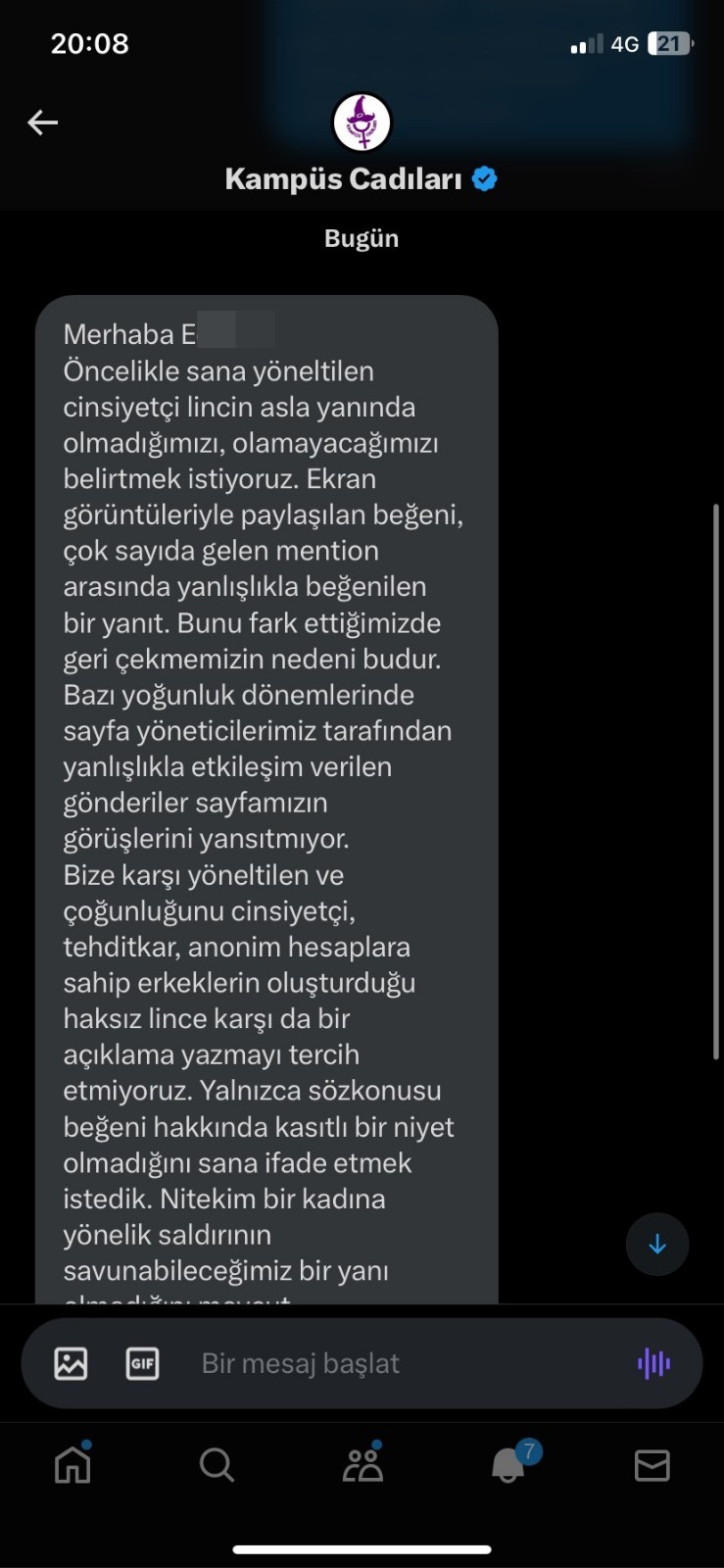Image resolution: width=724 pixels, height=1568 pixels.
Task: Jump to latest message with down arrow
Action: coord(657,1245)
